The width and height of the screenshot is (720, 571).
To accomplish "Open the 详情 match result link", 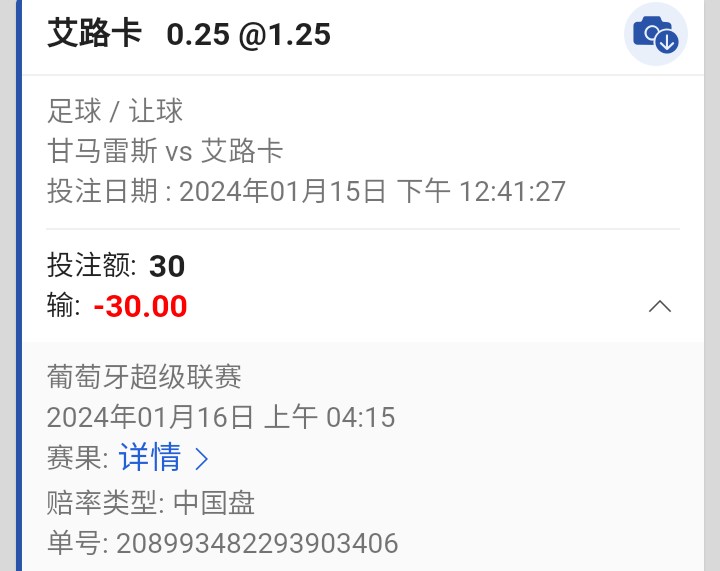I will coord(164,458).
